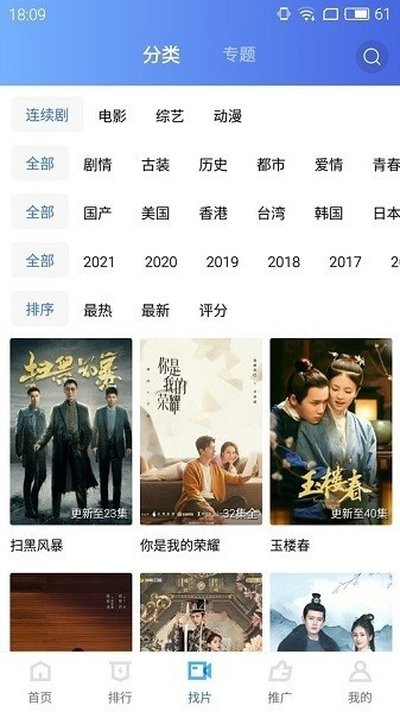Open the 我的 profile tab

pos(360,681)
